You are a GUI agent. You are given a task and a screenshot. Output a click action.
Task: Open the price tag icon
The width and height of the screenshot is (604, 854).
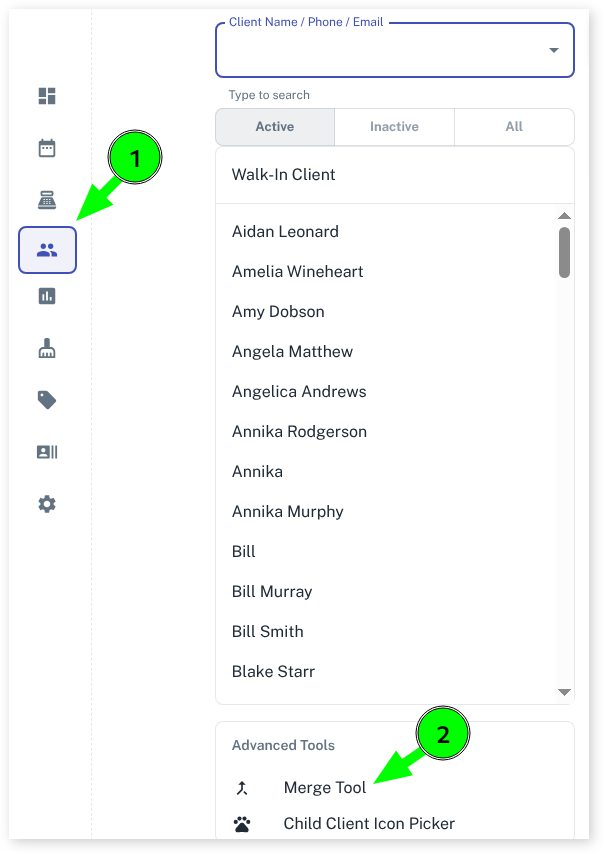pyautogui.click(x=47, y=400)
